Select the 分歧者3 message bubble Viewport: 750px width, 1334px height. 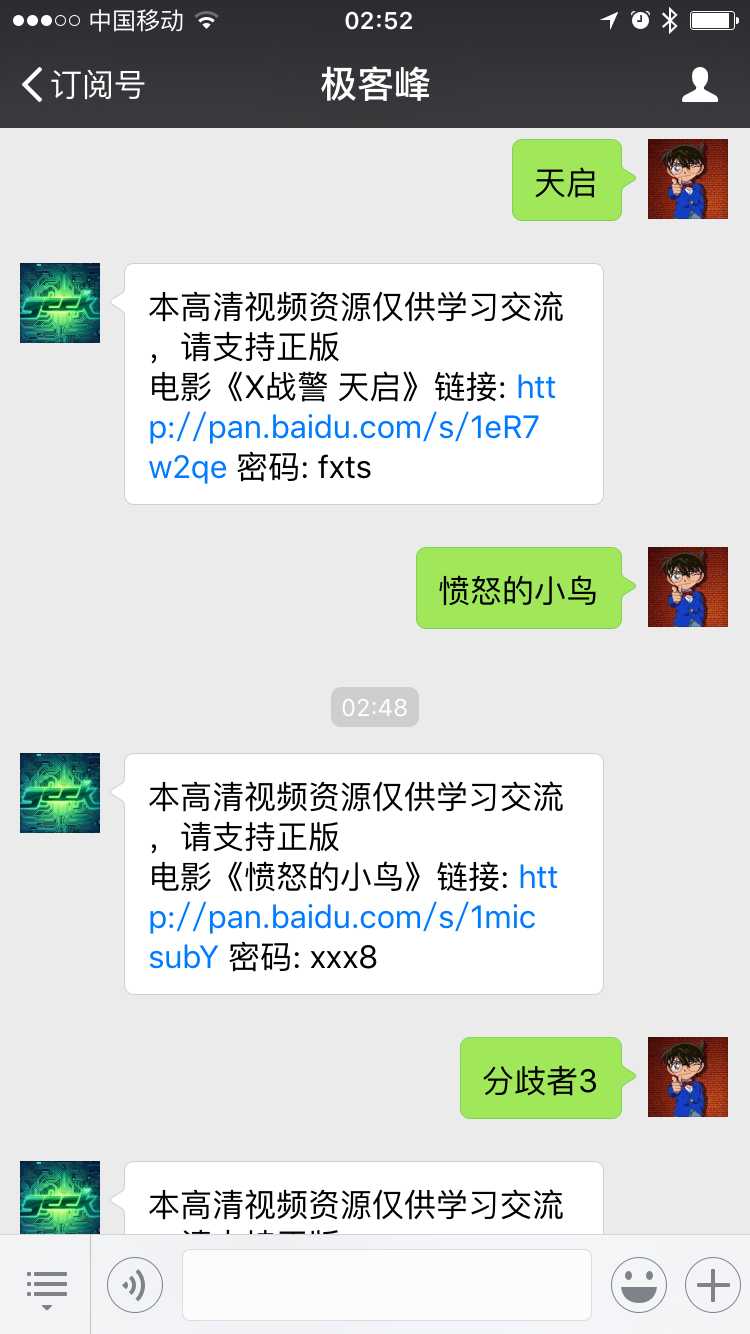(540, 1077)
